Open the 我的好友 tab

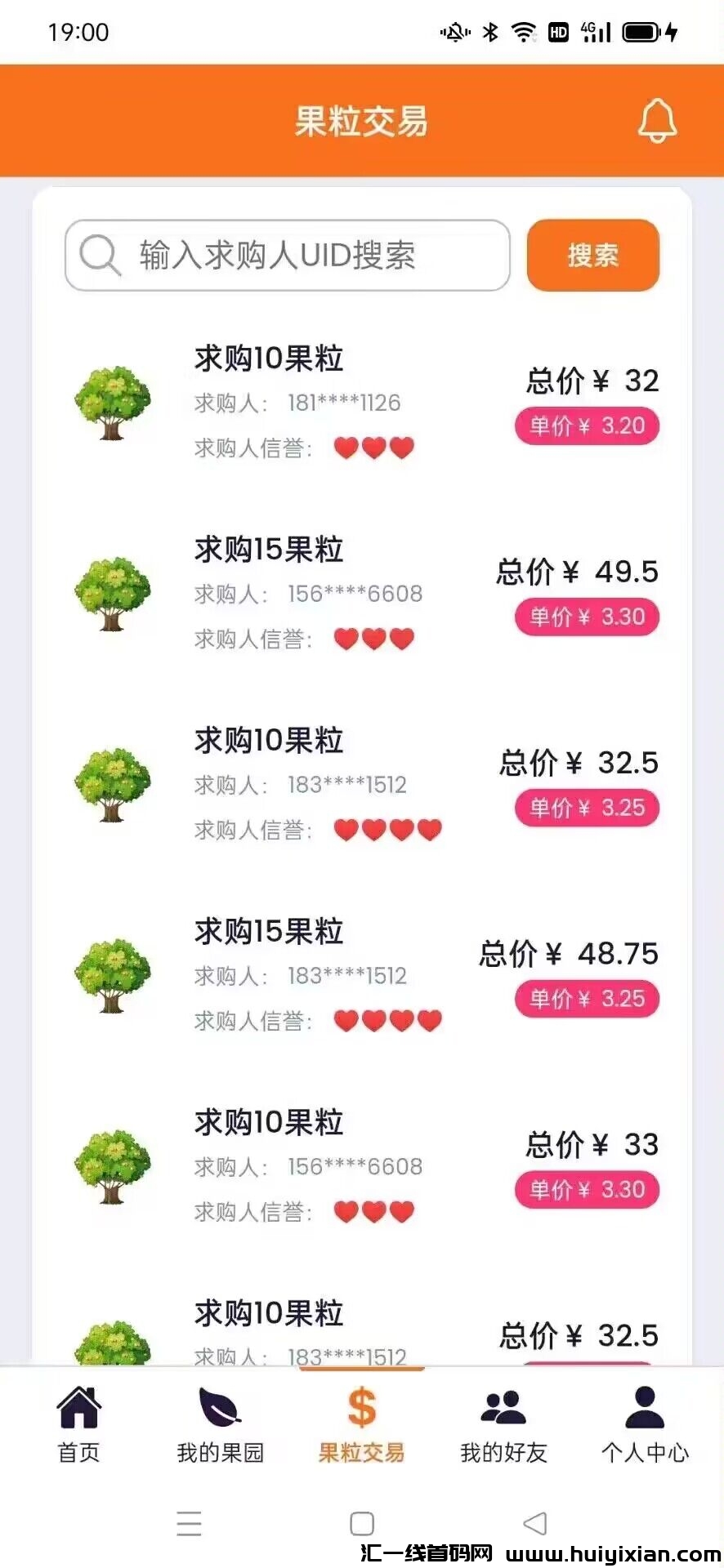pyautogui.click(x=503, y=1424)
